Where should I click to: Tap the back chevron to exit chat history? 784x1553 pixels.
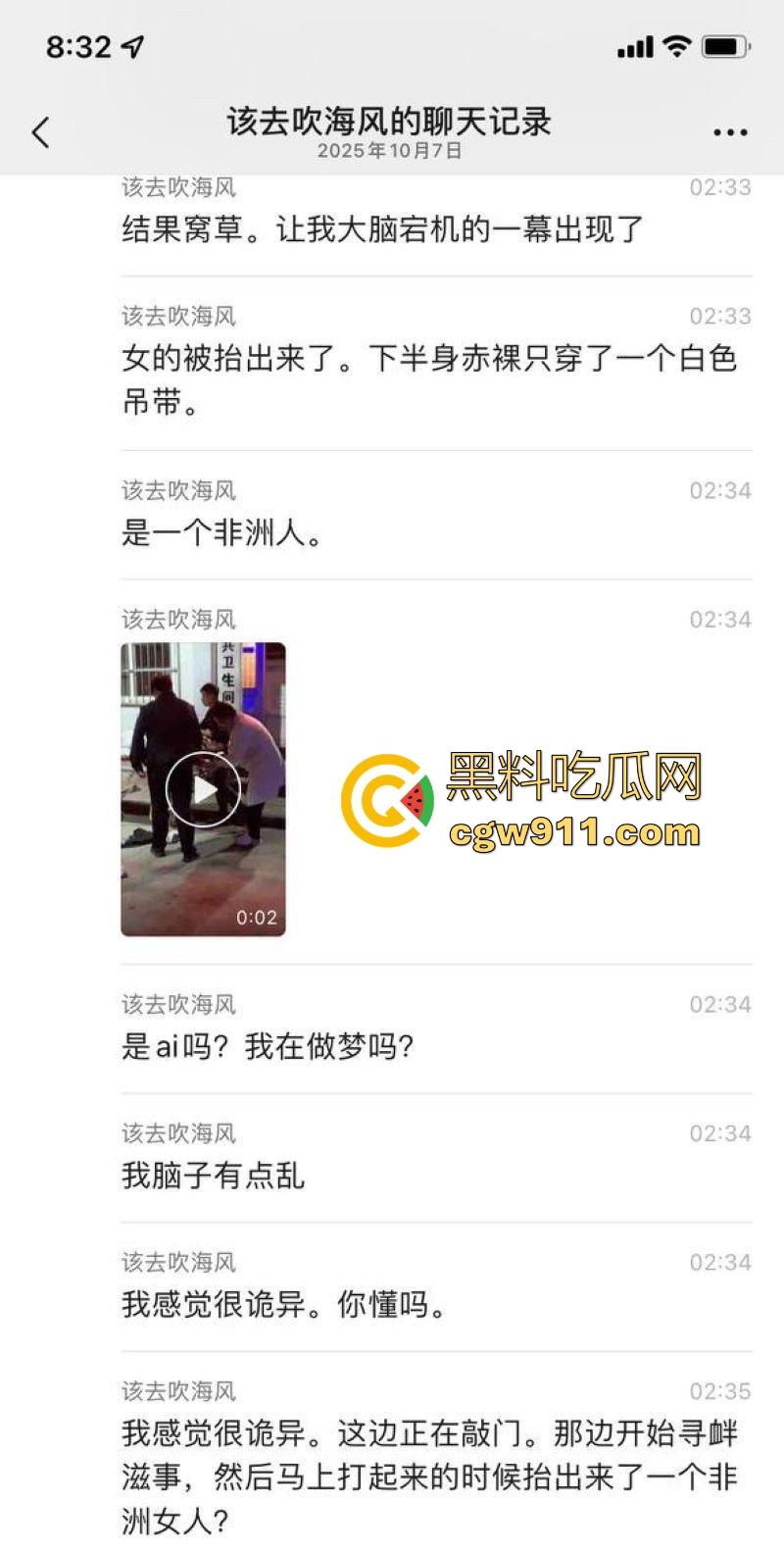39,130
